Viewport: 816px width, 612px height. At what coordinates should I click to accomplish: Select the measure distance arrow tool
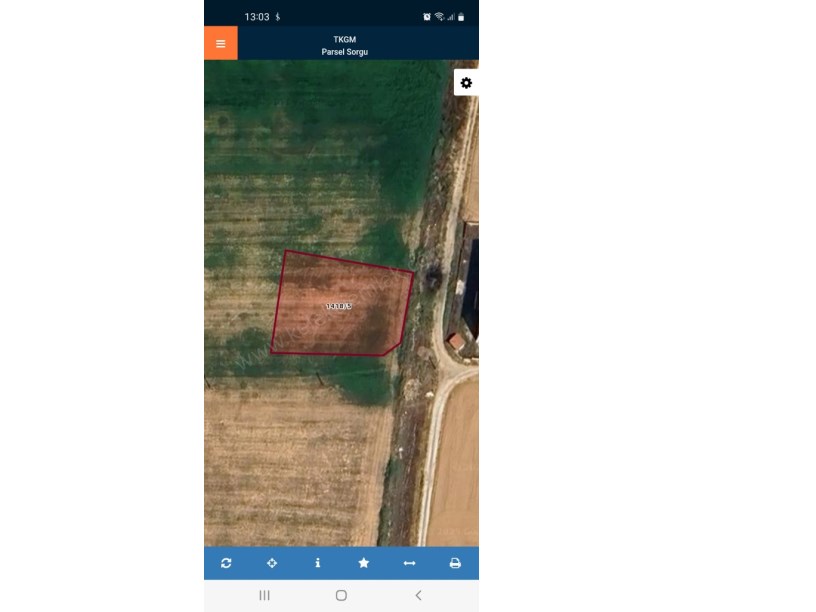[409, 563]
